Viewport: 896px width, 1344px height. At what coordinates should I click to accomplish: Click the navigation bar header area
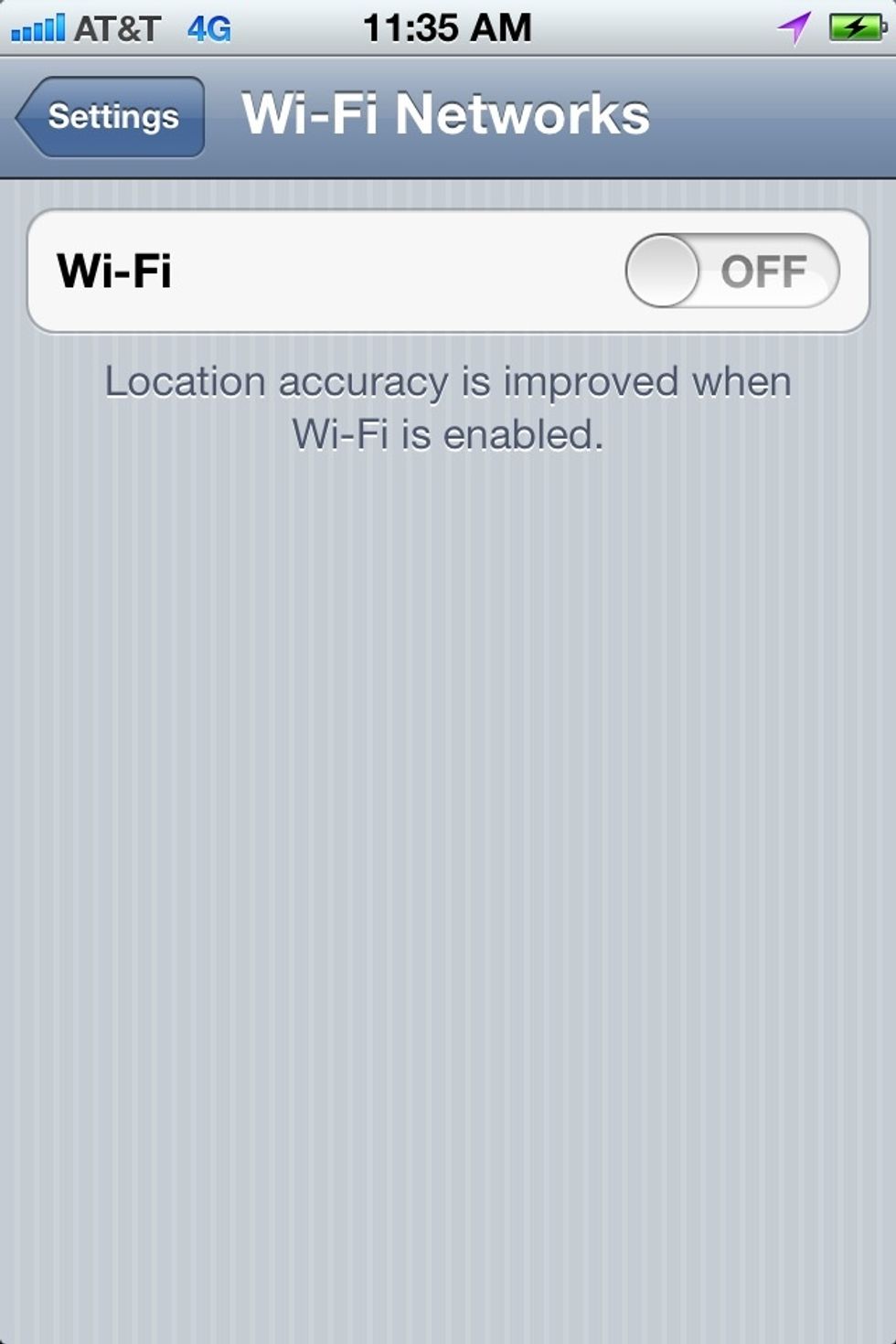pyautogui.click(x=448, y=114)
